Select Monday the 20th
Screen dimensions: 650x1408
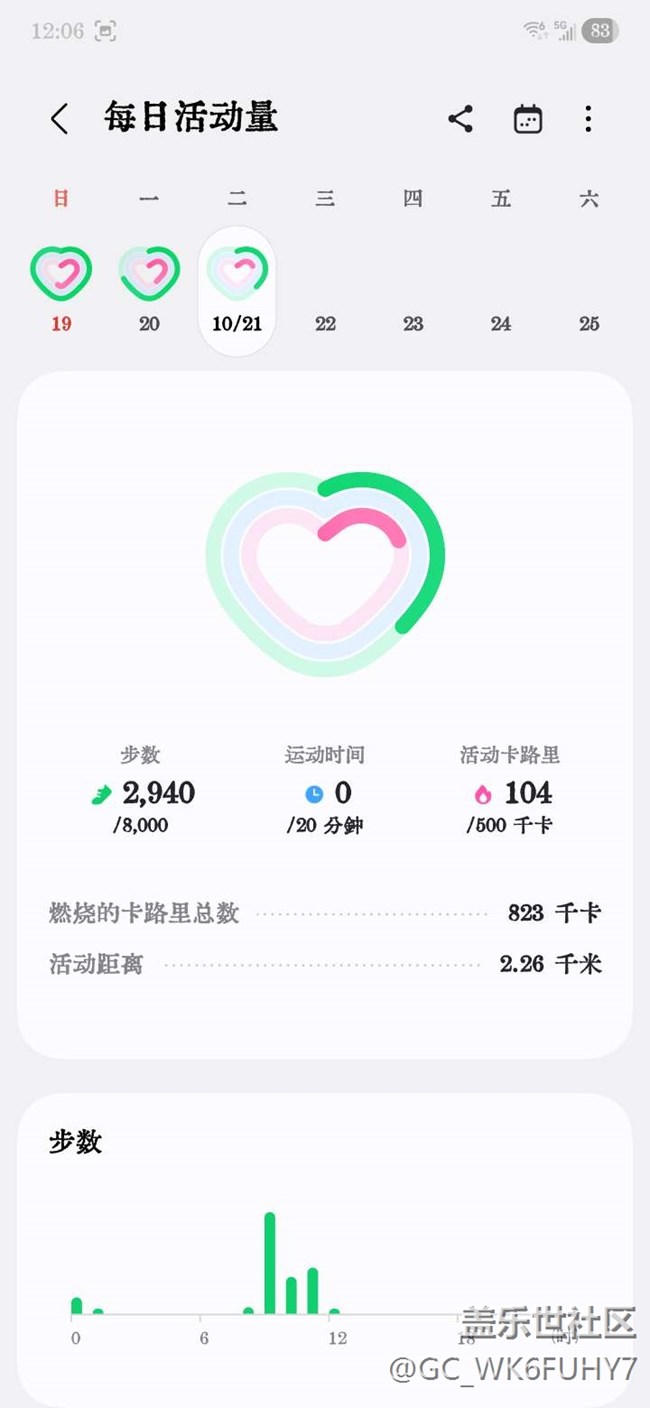149,285
